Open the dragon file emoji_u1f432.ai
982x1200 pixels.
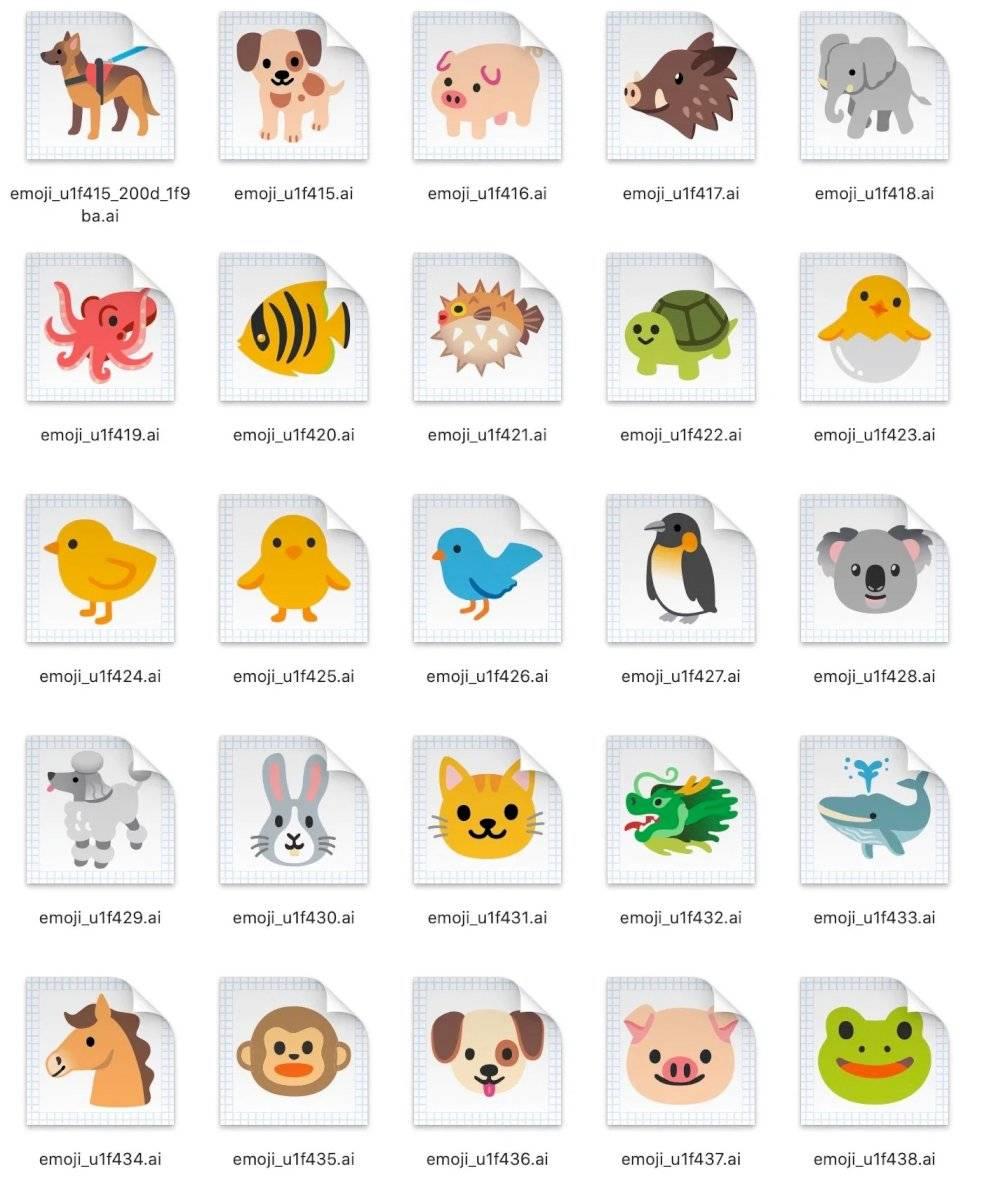tap(680, 810)
